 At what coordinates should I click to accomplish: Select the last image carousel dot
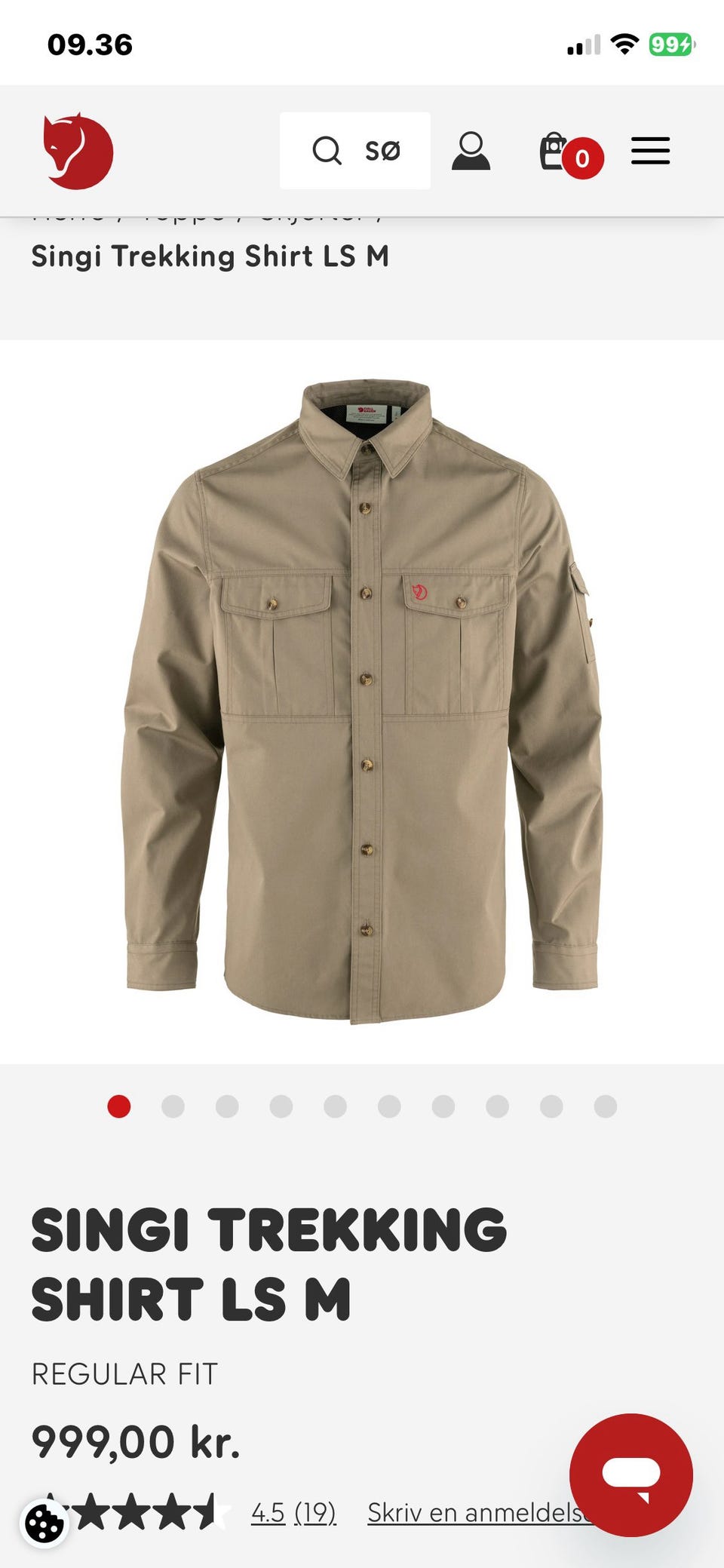(x=605, y=1106)
